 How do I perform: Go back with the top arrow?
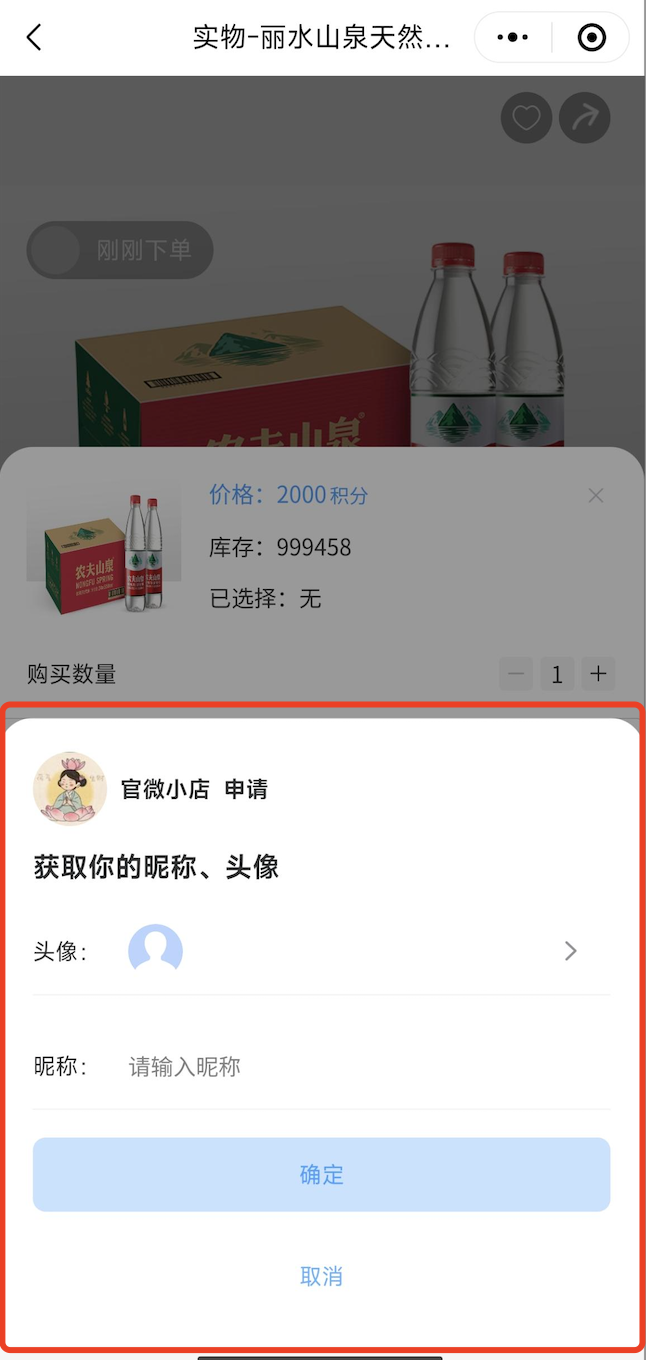point(34,38)
